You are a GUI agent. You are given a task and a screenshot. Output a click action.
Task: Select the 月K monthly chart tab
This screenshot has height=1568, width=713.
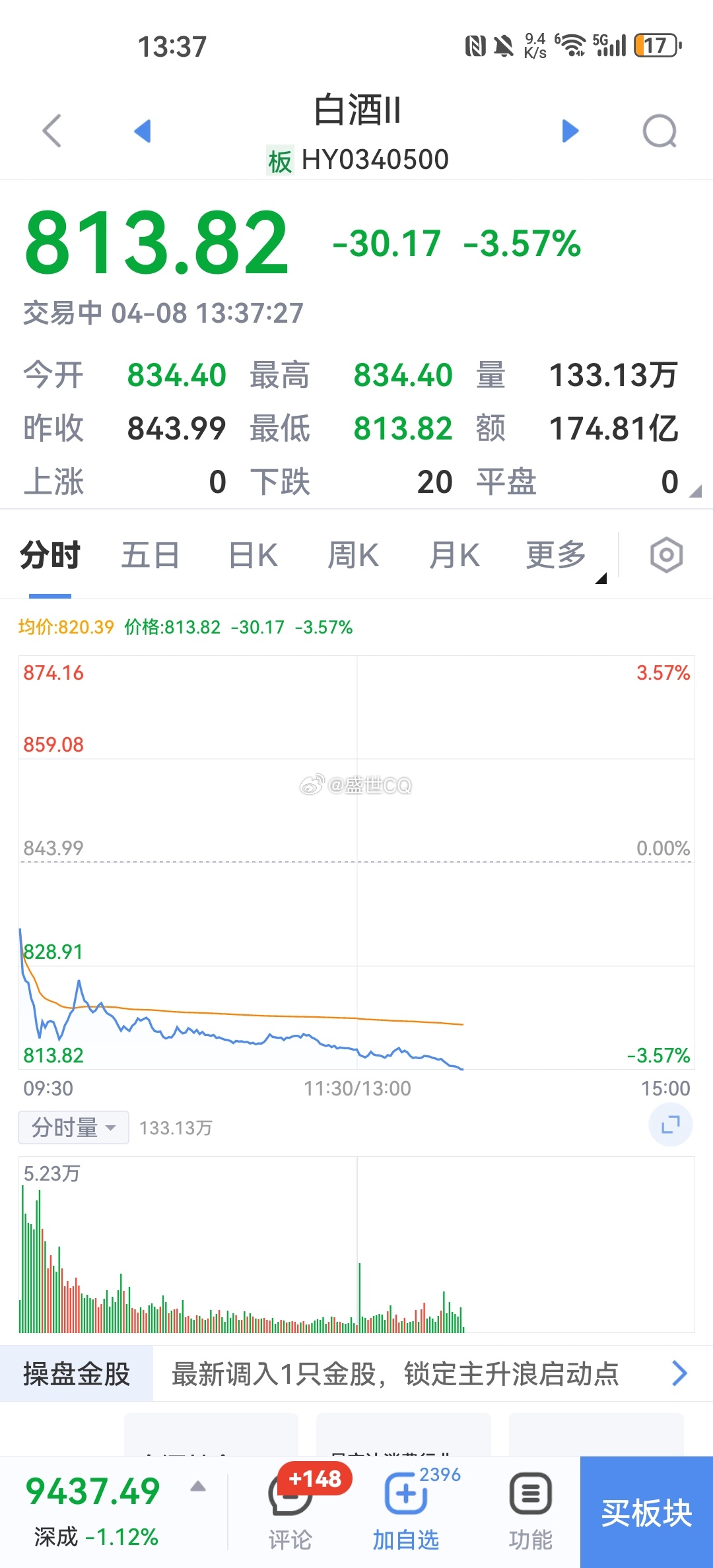455,555
